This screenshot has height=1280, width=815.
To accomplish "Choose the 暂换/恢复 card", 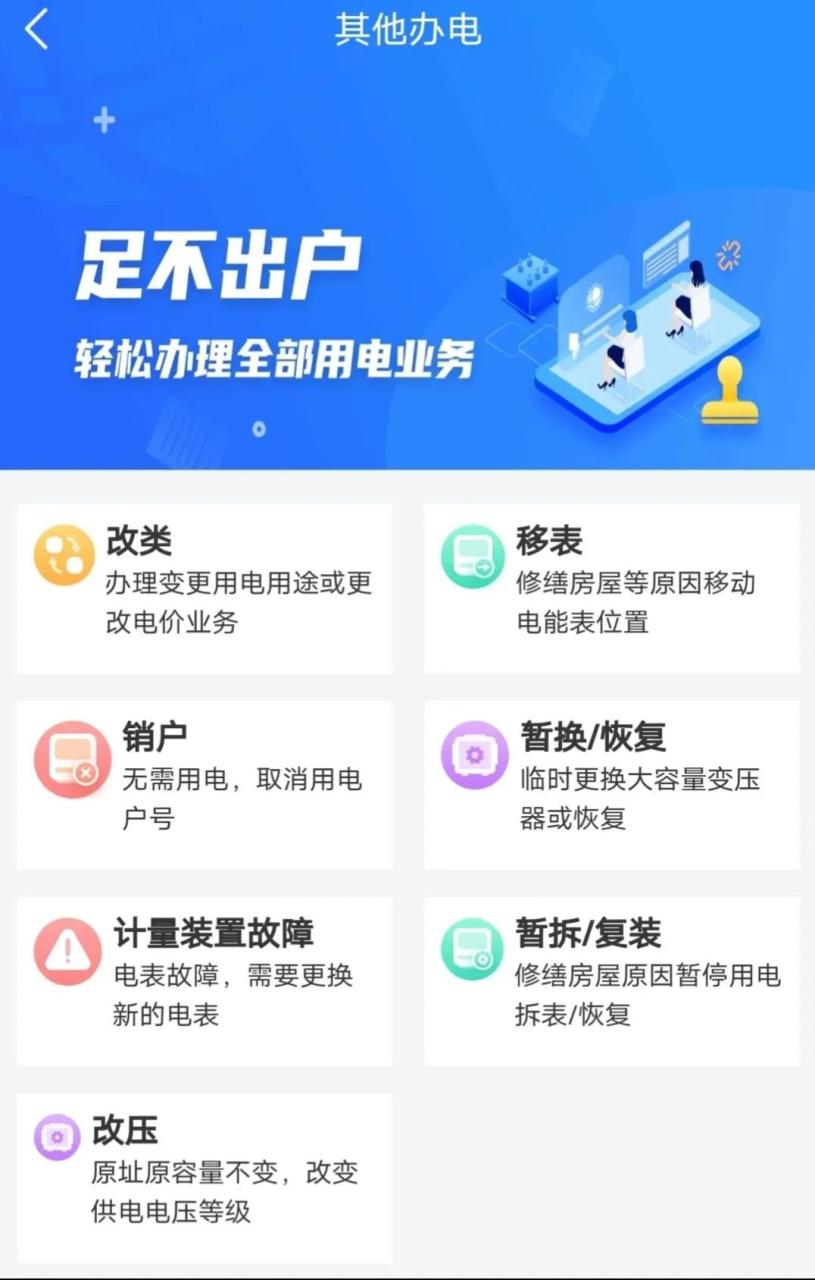I will click(611, 785).
